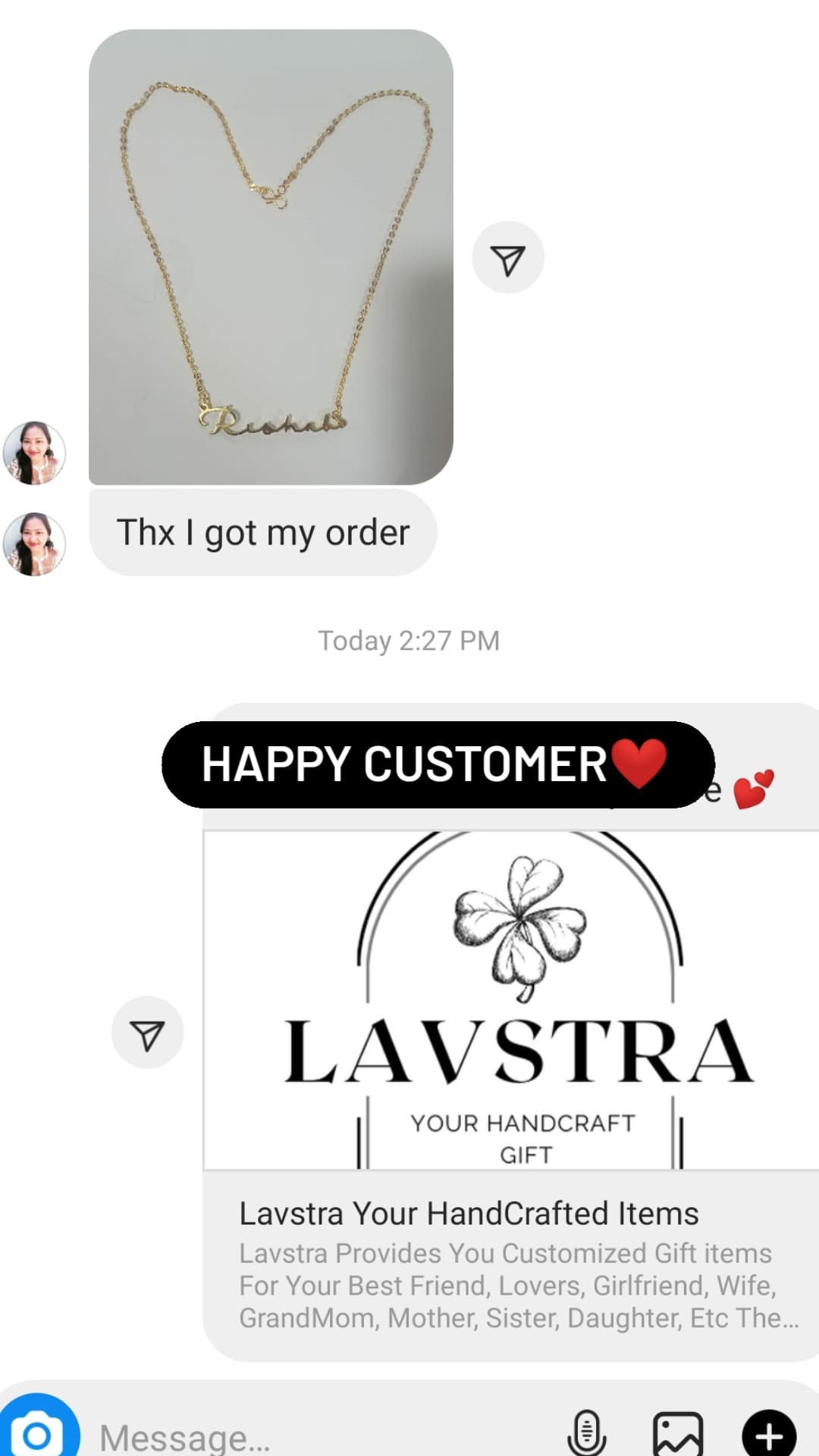819x1456 pixels.
Task: Forward the necklace photo with the share icon
Action: [x=508, y=258]
